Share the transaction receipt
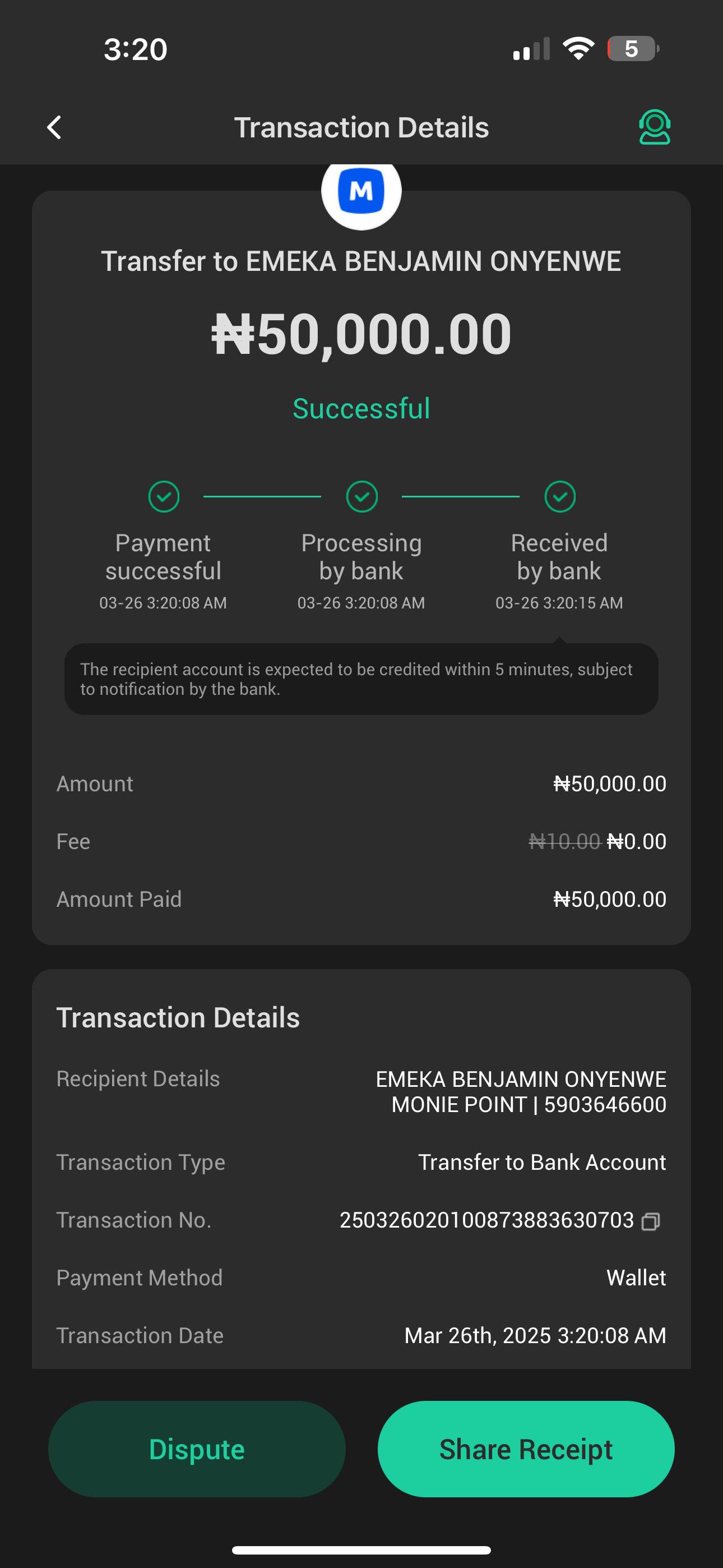 pyautogui.click(x=526, y=1449)
